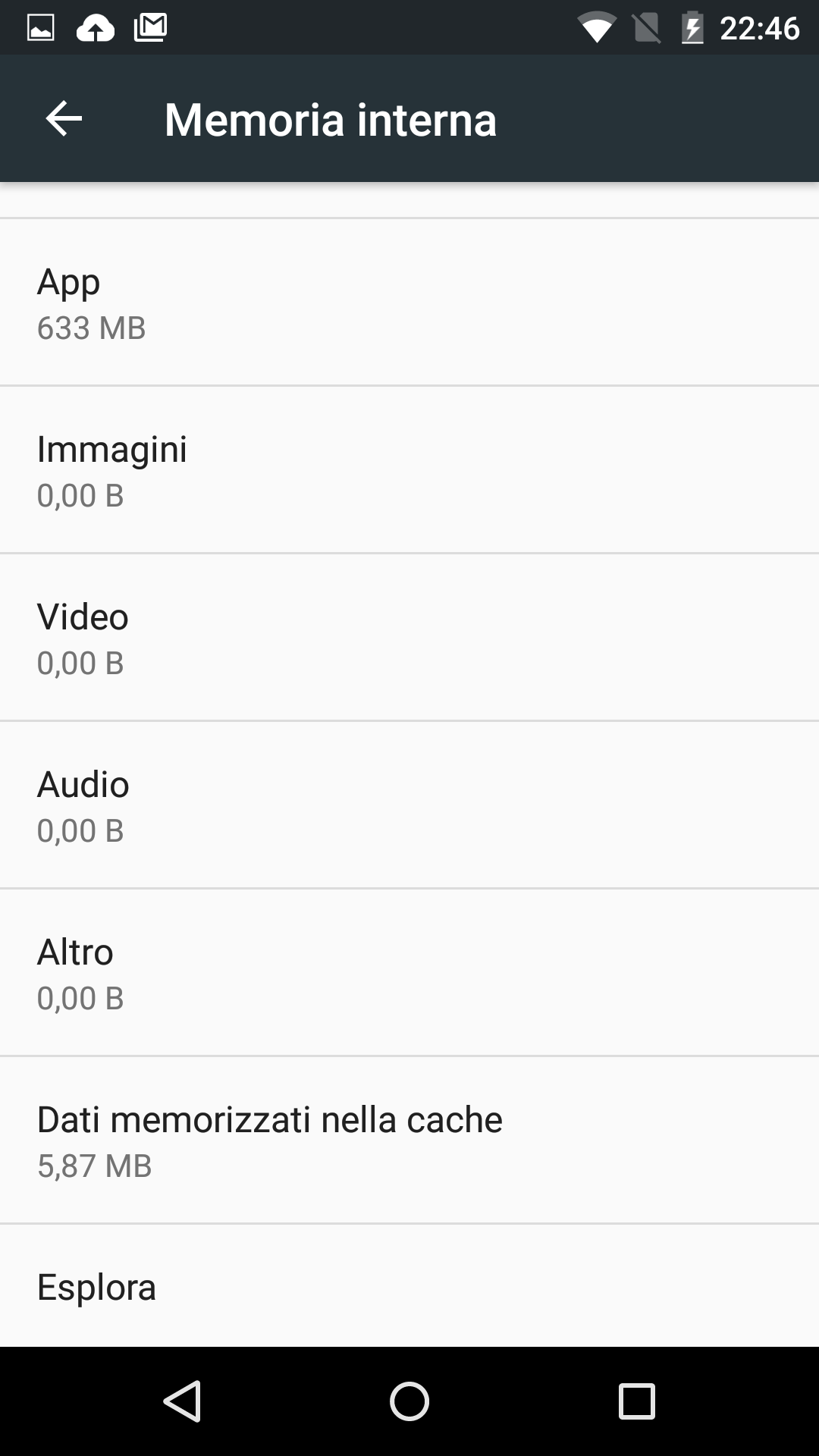819x1456 pixels.
Task: Go back using the app bar arrow
Action: point(64,119)
